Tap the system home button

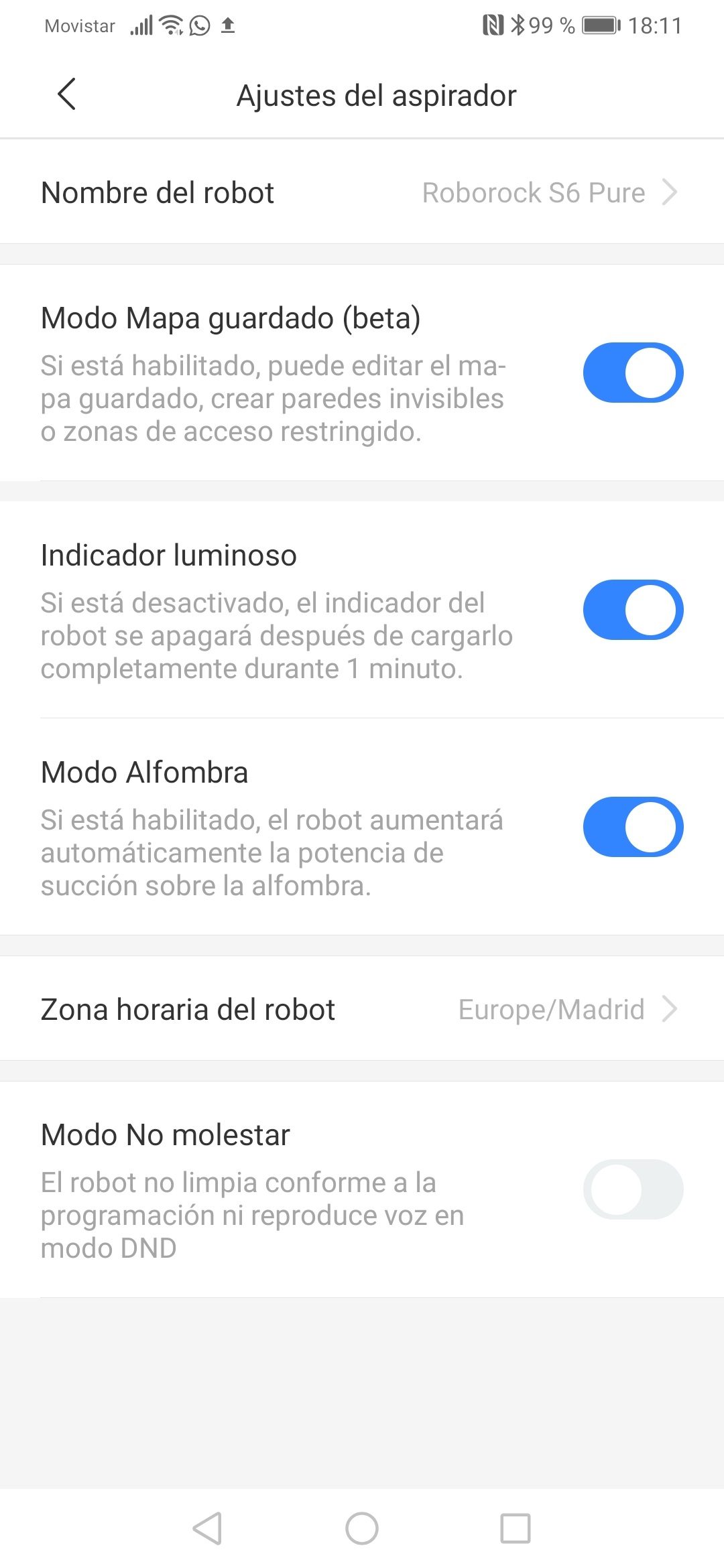[362, 1528]
